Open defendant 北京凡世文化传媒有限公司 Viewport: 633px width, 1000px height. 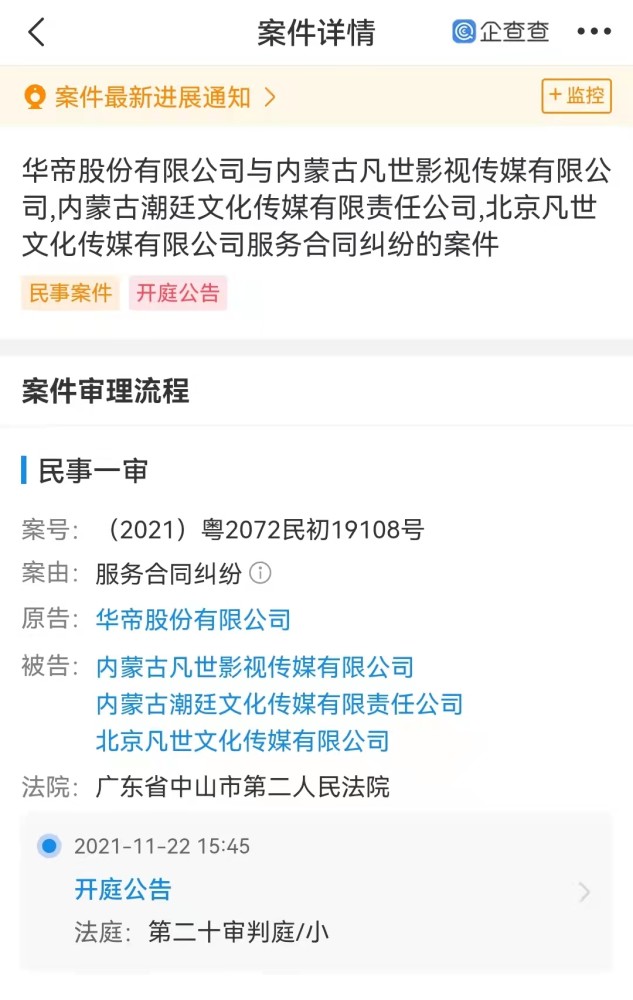[x=242, y=741]
